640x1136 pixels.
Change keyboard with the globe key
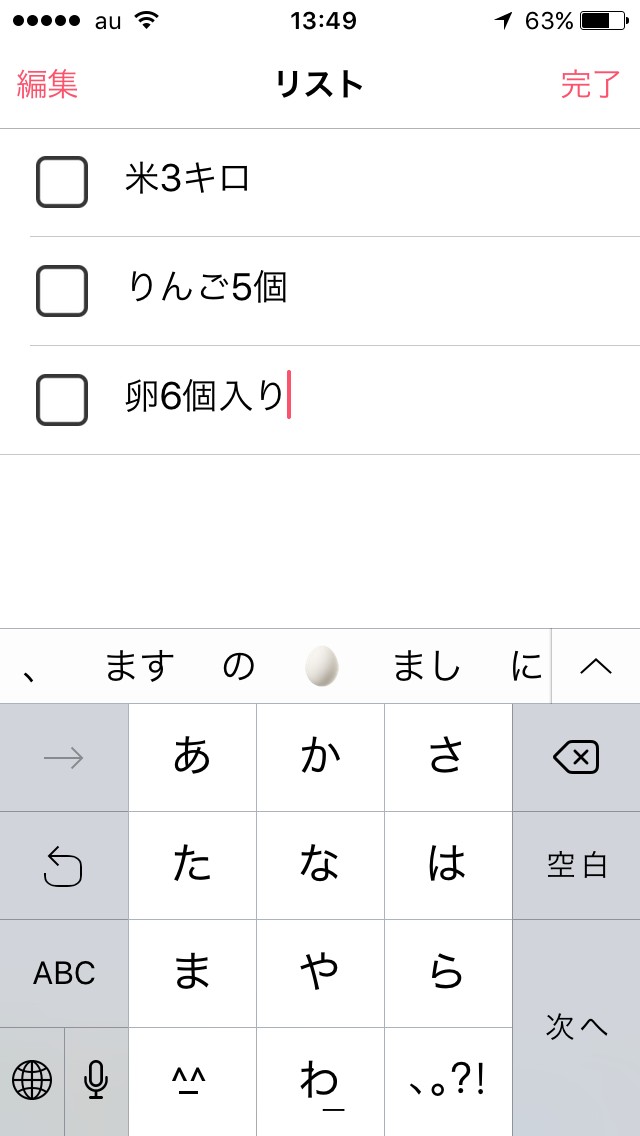32,1080
